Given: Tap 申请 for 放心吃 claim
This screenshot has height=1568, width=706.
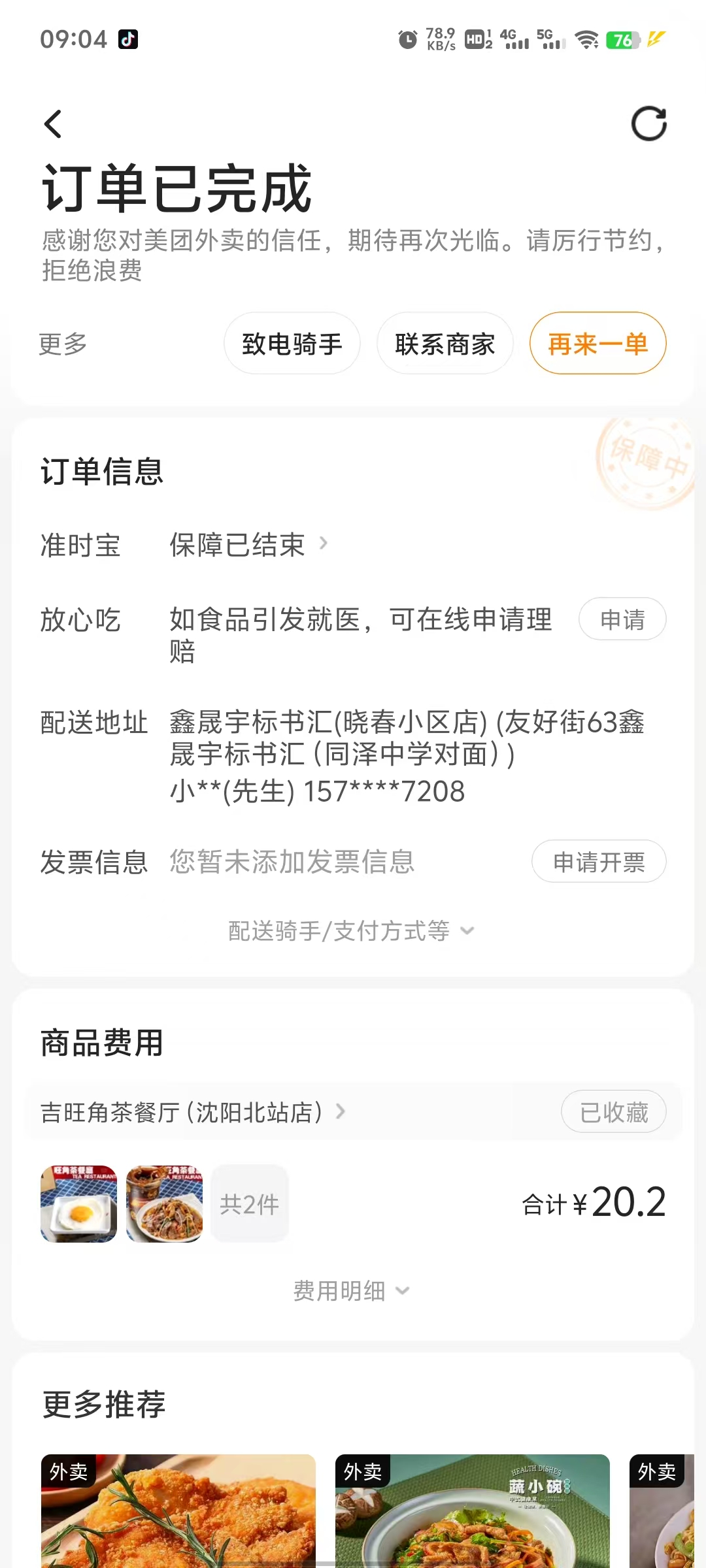Looking at the screenshot, I should 622,619.
